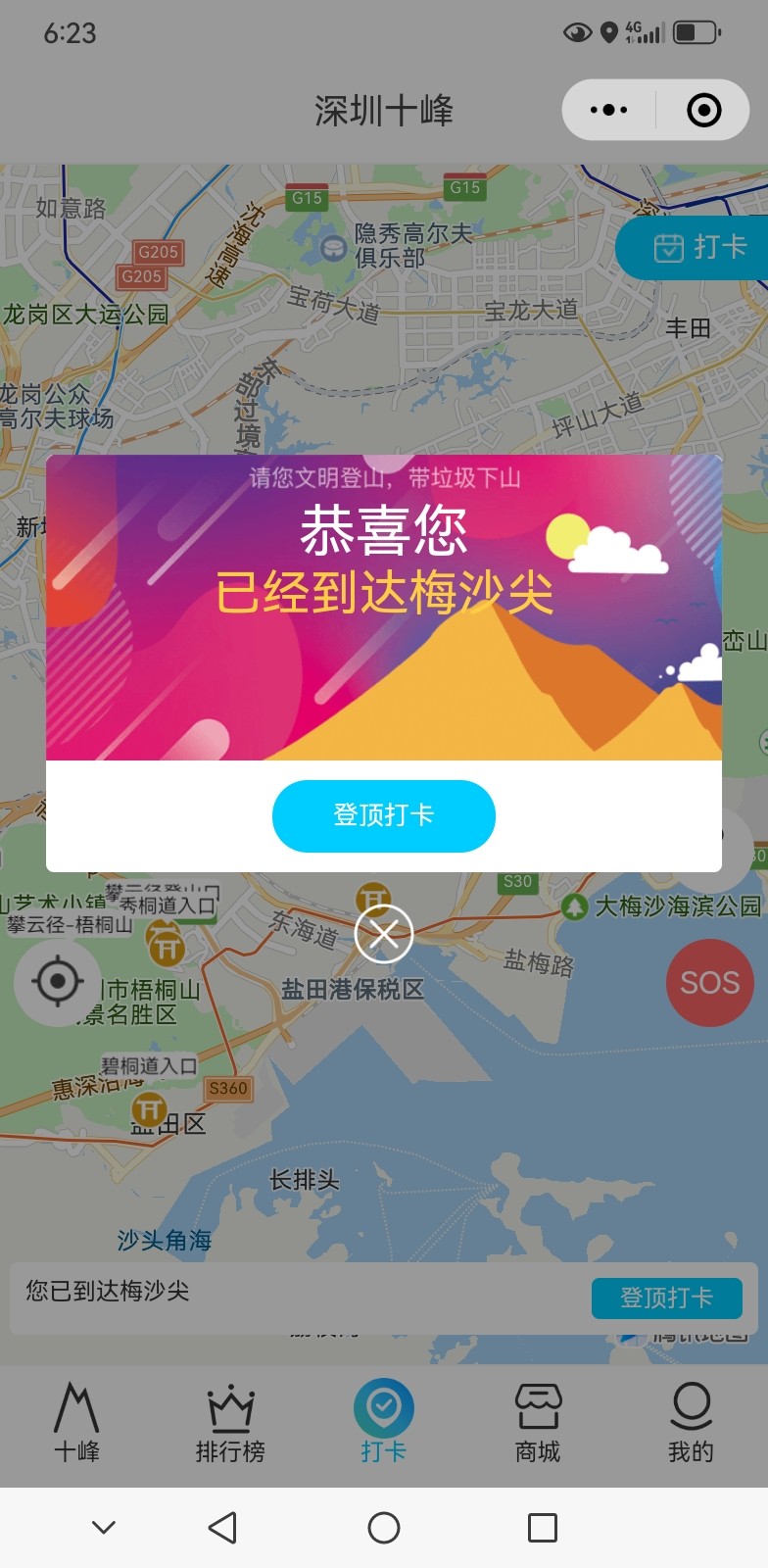Tap the 登顶打卡 button in the popup
Viewport: 768px width, 1568px height.
pyautogui.click(x=384, y=815)
